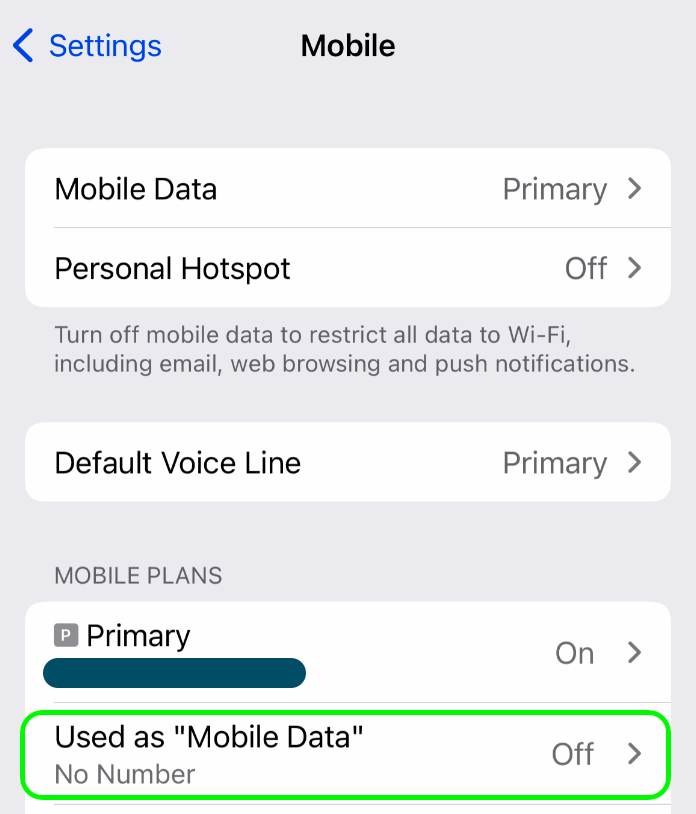Go back to Settings
The width and height of the screenshot is (696, 814).
[87, 46]
